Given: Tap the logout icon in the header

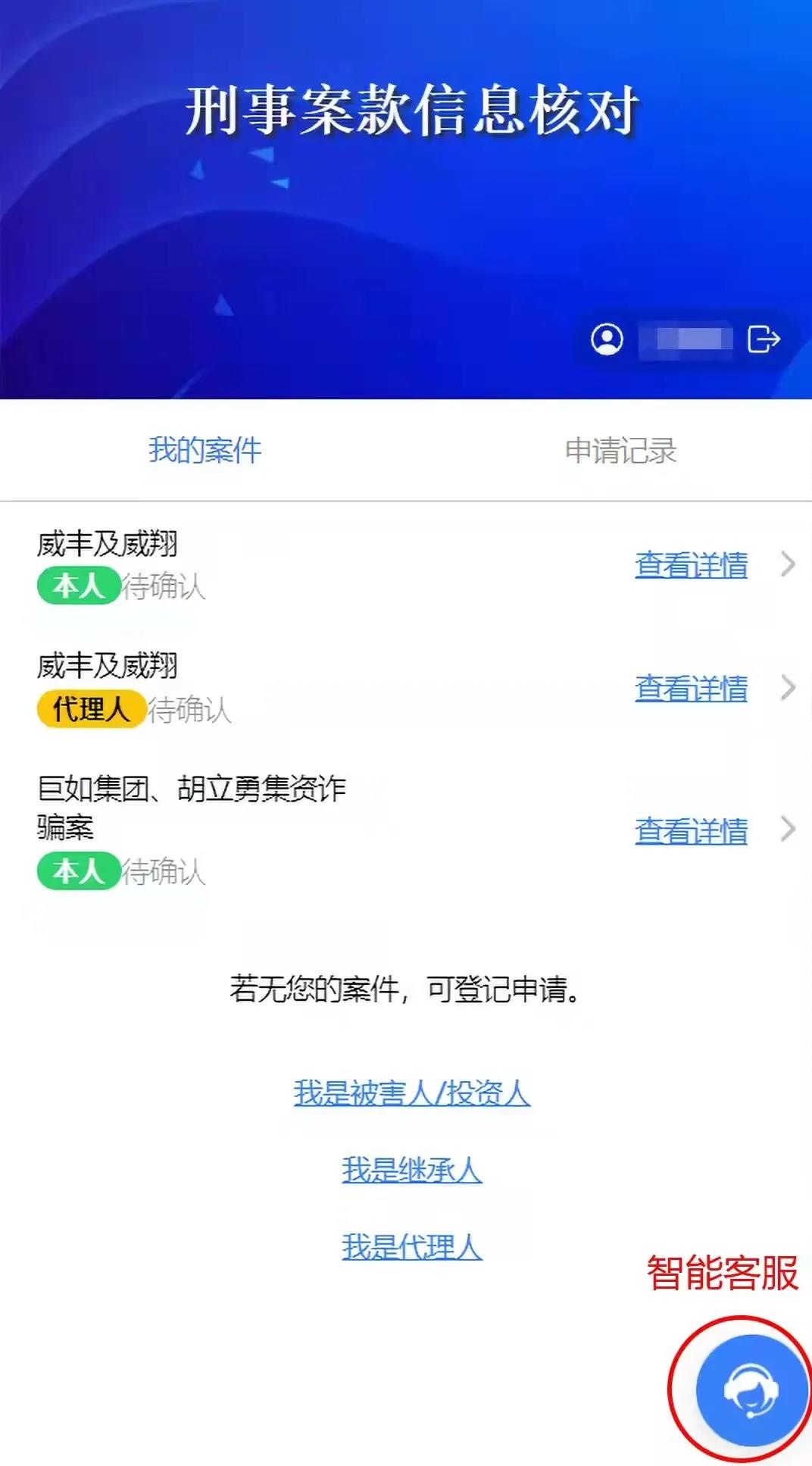Looking at the screenshot, I should point(763,339).
